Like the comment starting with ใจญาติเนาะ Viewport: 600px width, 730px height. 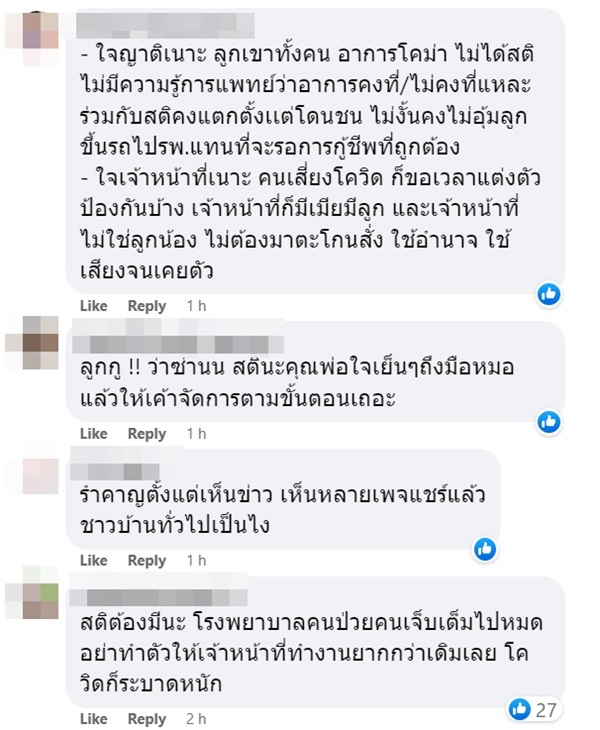93,305
